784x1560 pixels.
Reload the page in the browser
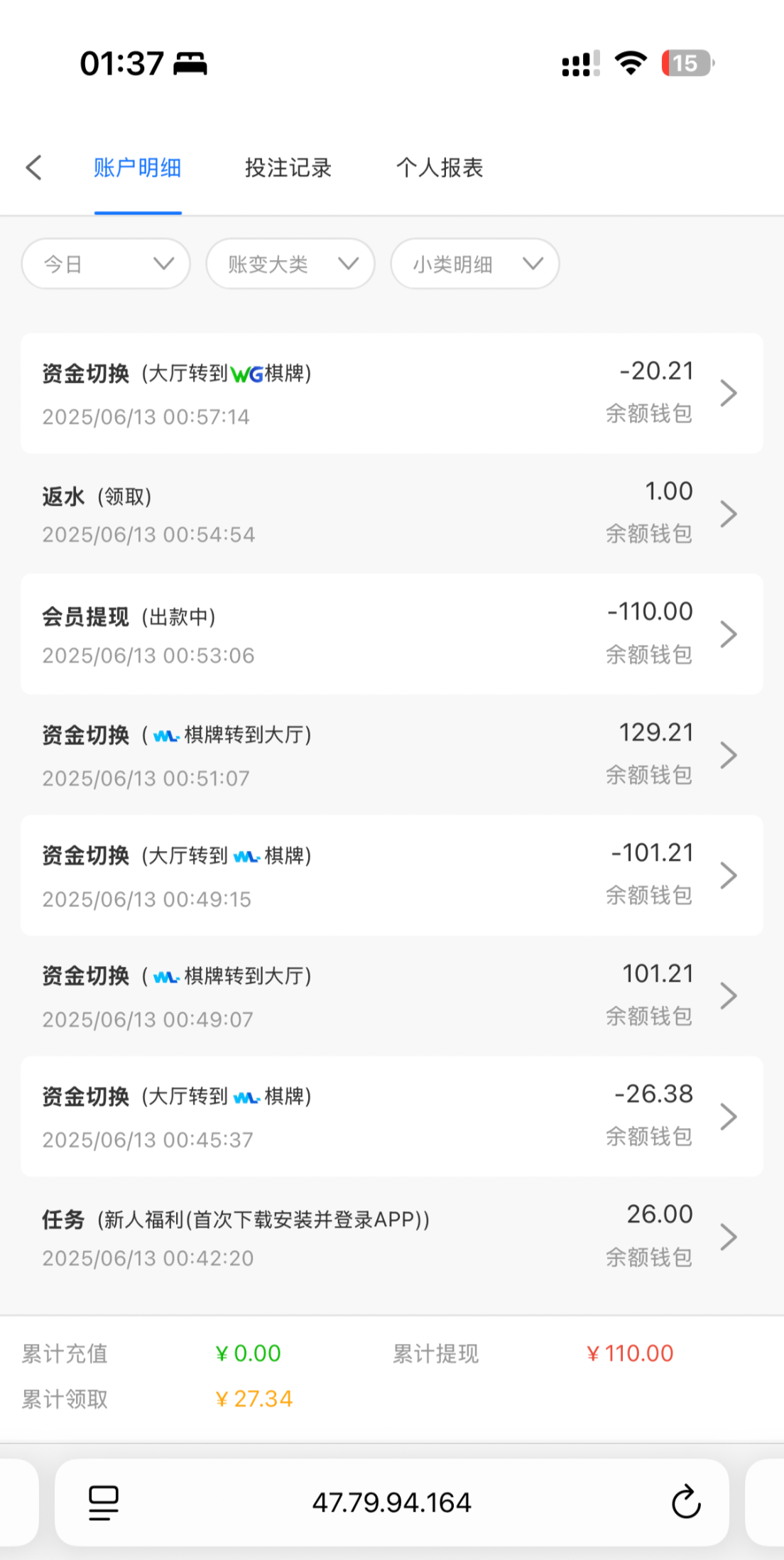(686, 1502)
